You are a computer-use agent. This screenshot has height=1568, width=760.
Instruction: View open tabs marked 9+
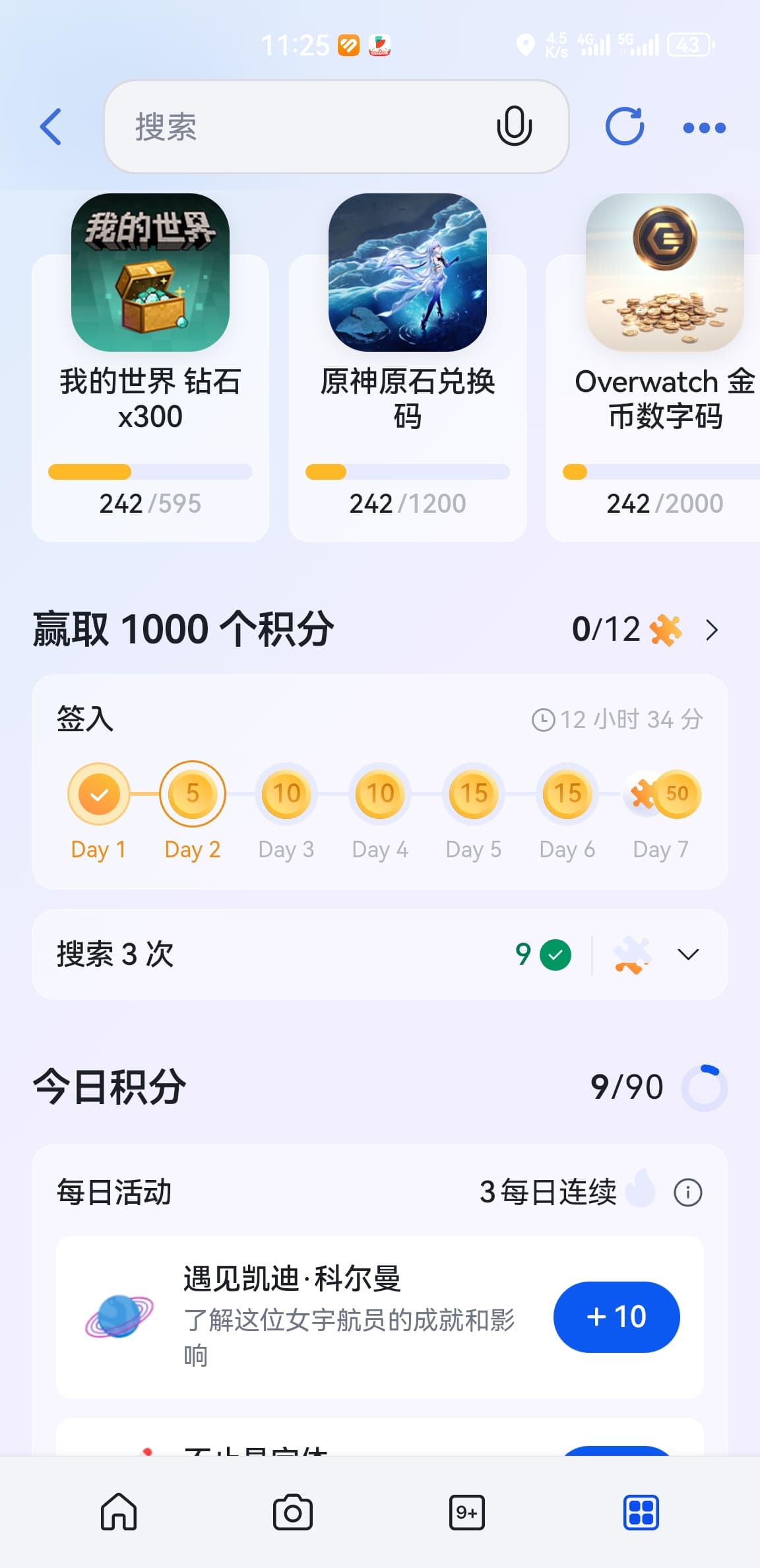(x=467, y=1512)
